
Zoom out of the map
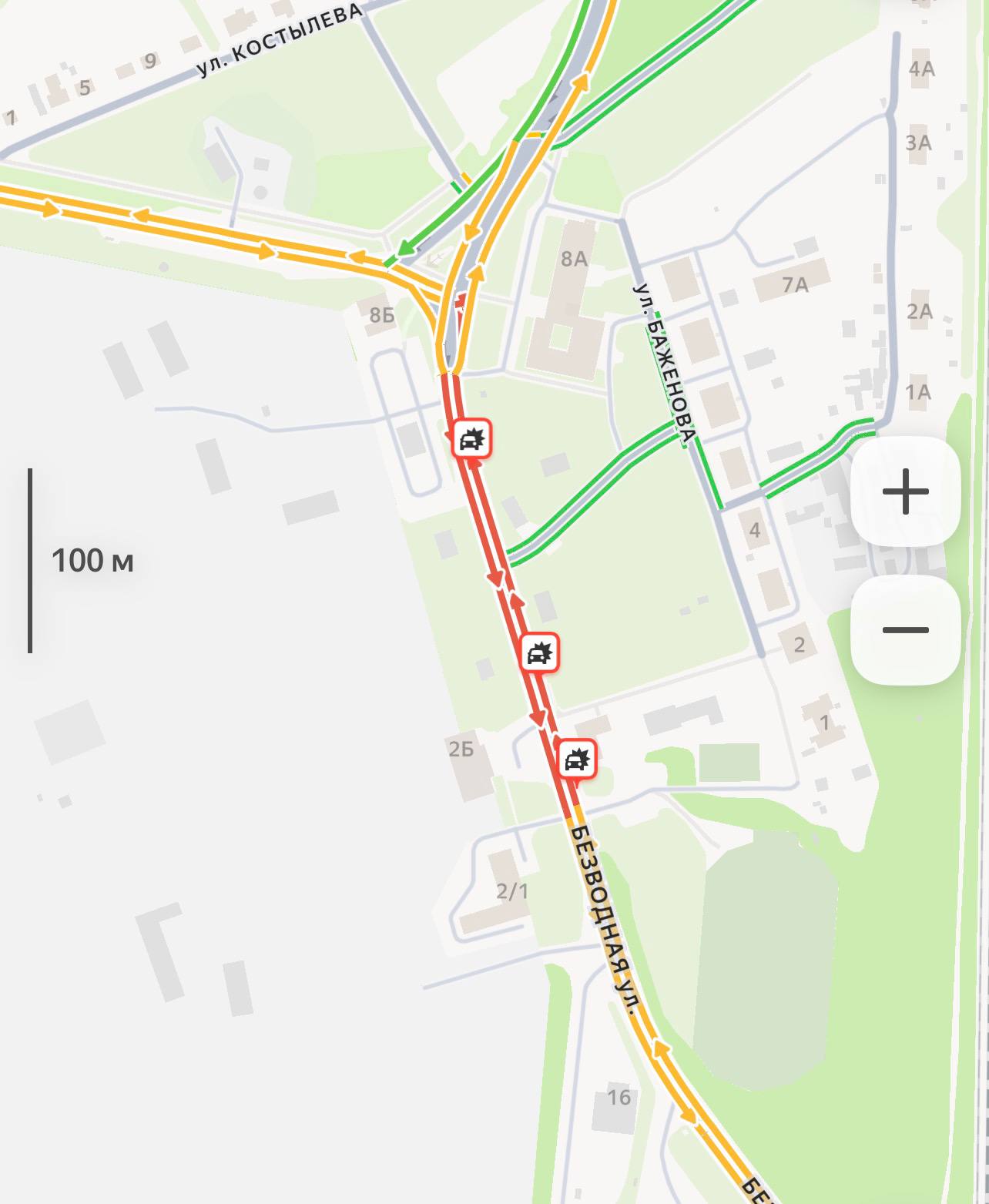click(x=905, y=629)
